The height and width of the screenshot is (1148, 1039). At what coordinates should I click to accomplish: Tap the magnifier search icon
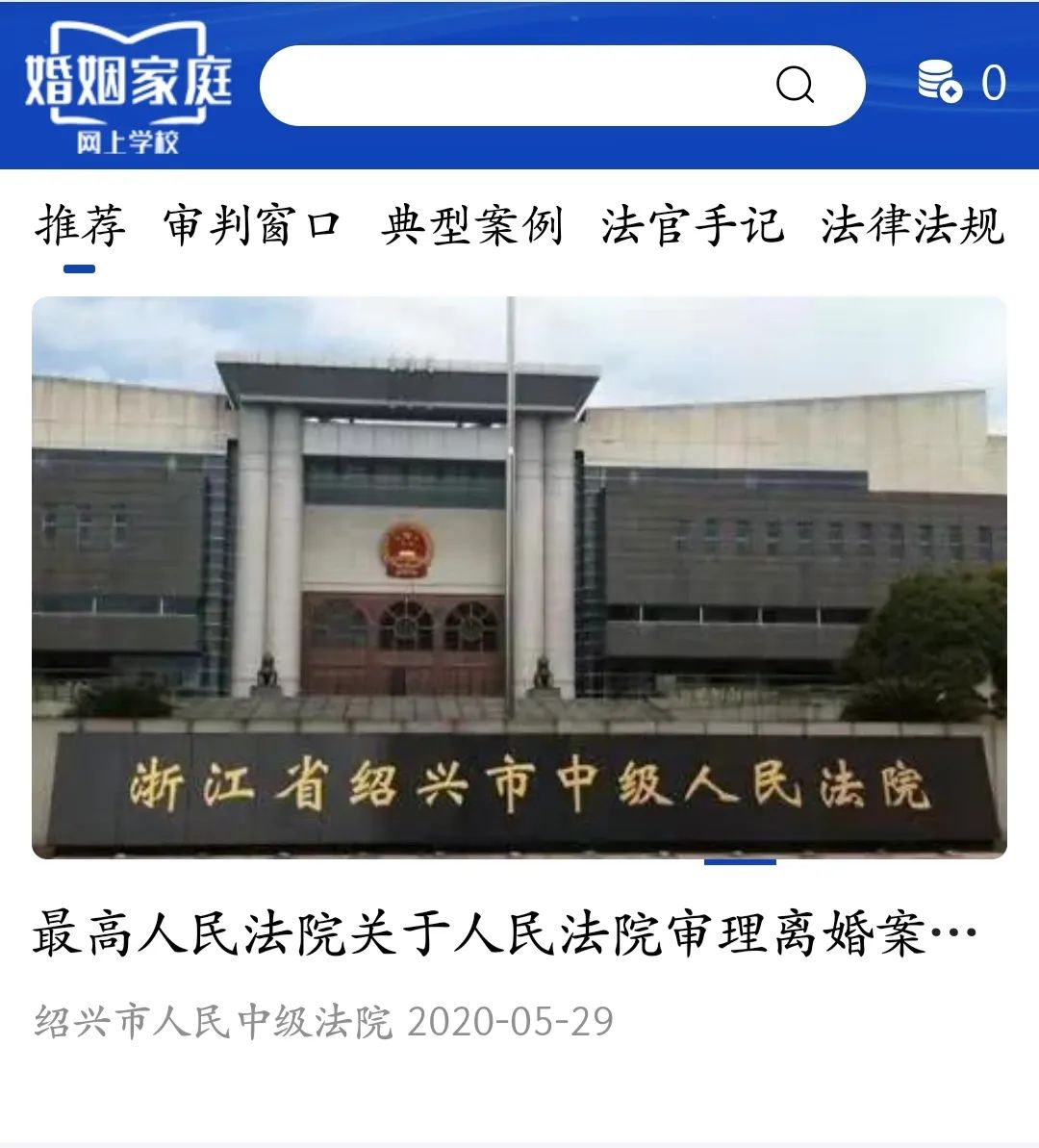(795, 86)
